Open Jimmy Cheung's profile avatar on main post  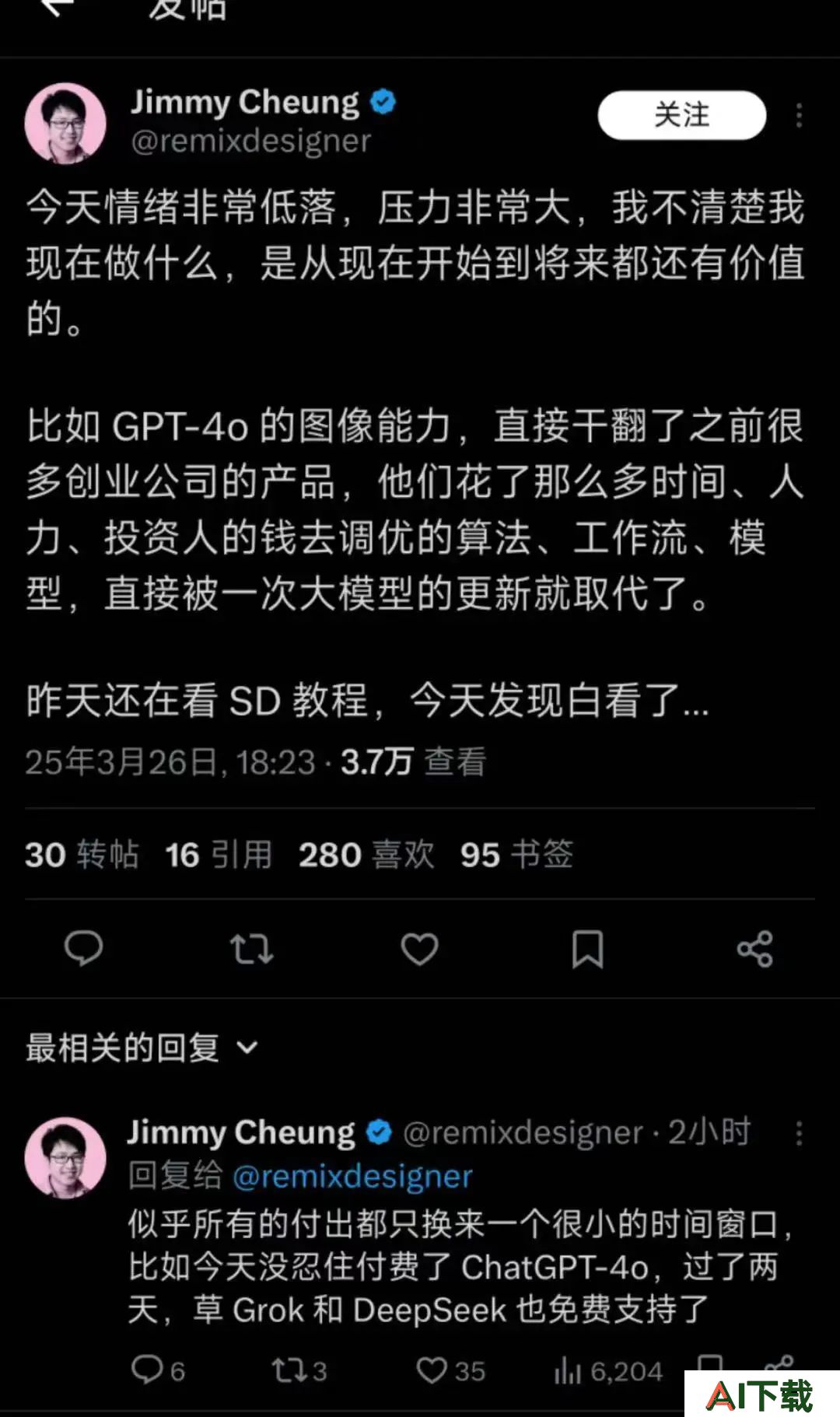coord(65,123)
